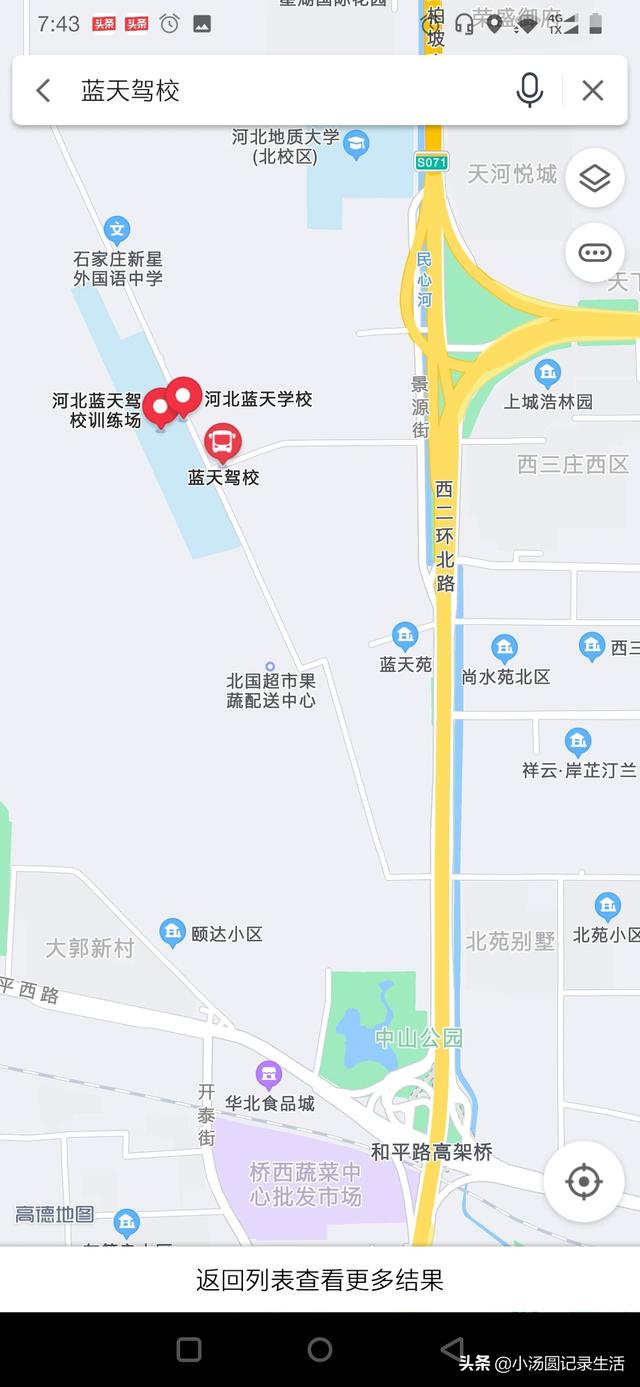Return to list via 返回列表查看更多结果

click(320, 1279)
